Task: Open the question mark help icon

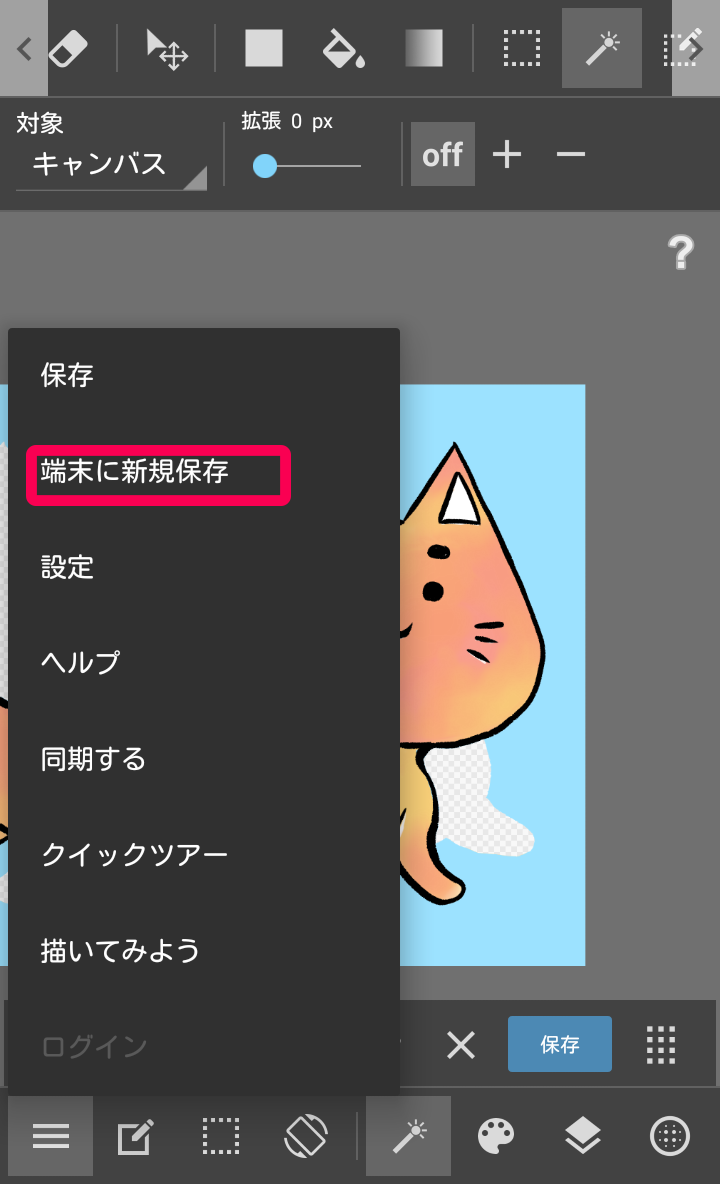Action: pyautogui.click(x=681, y=254)
